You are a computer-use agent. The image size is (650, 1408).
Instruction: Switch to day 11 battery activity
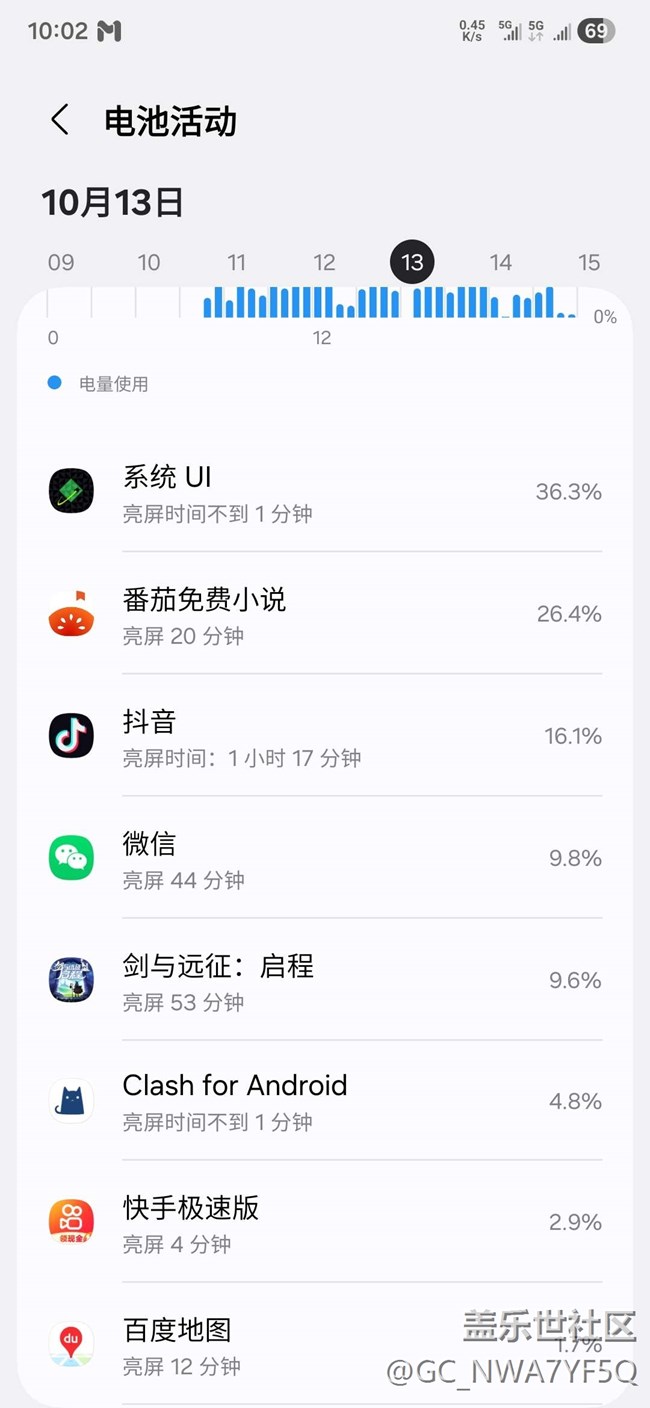pos(237,263)
